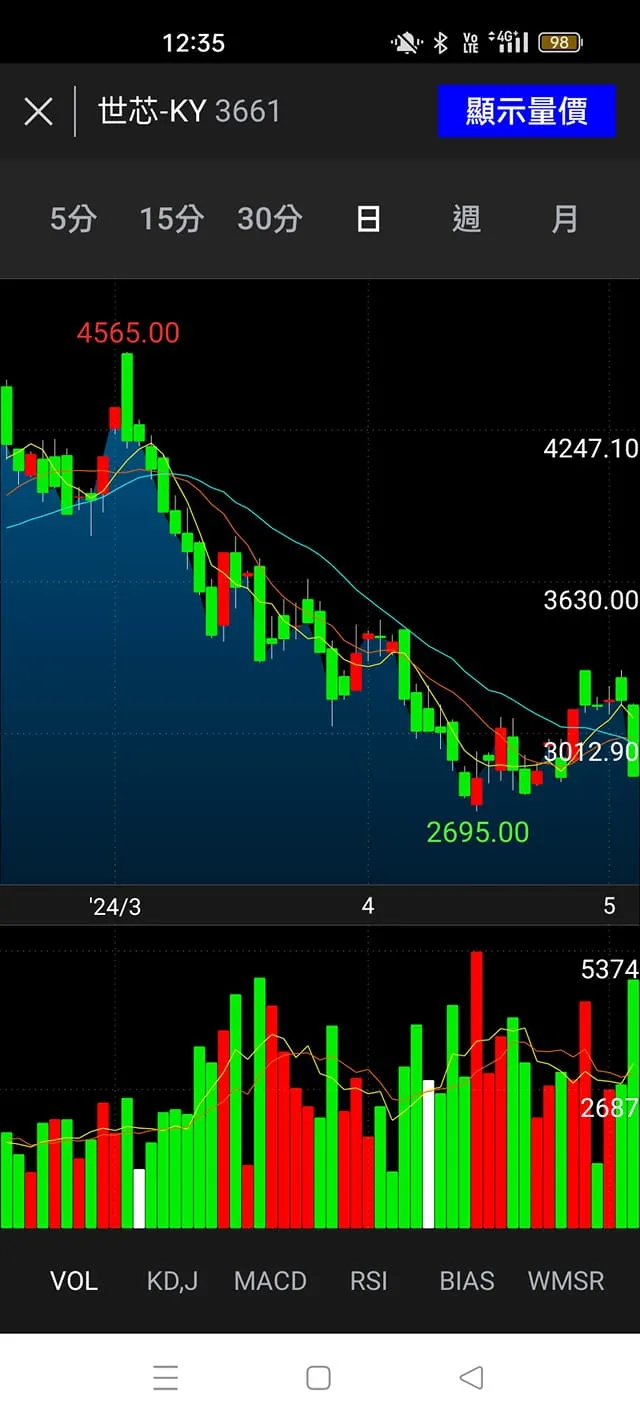View the 月 monthly chart
The height and width of the screenshot is (1422, 640).
click(x=564, y=219)
